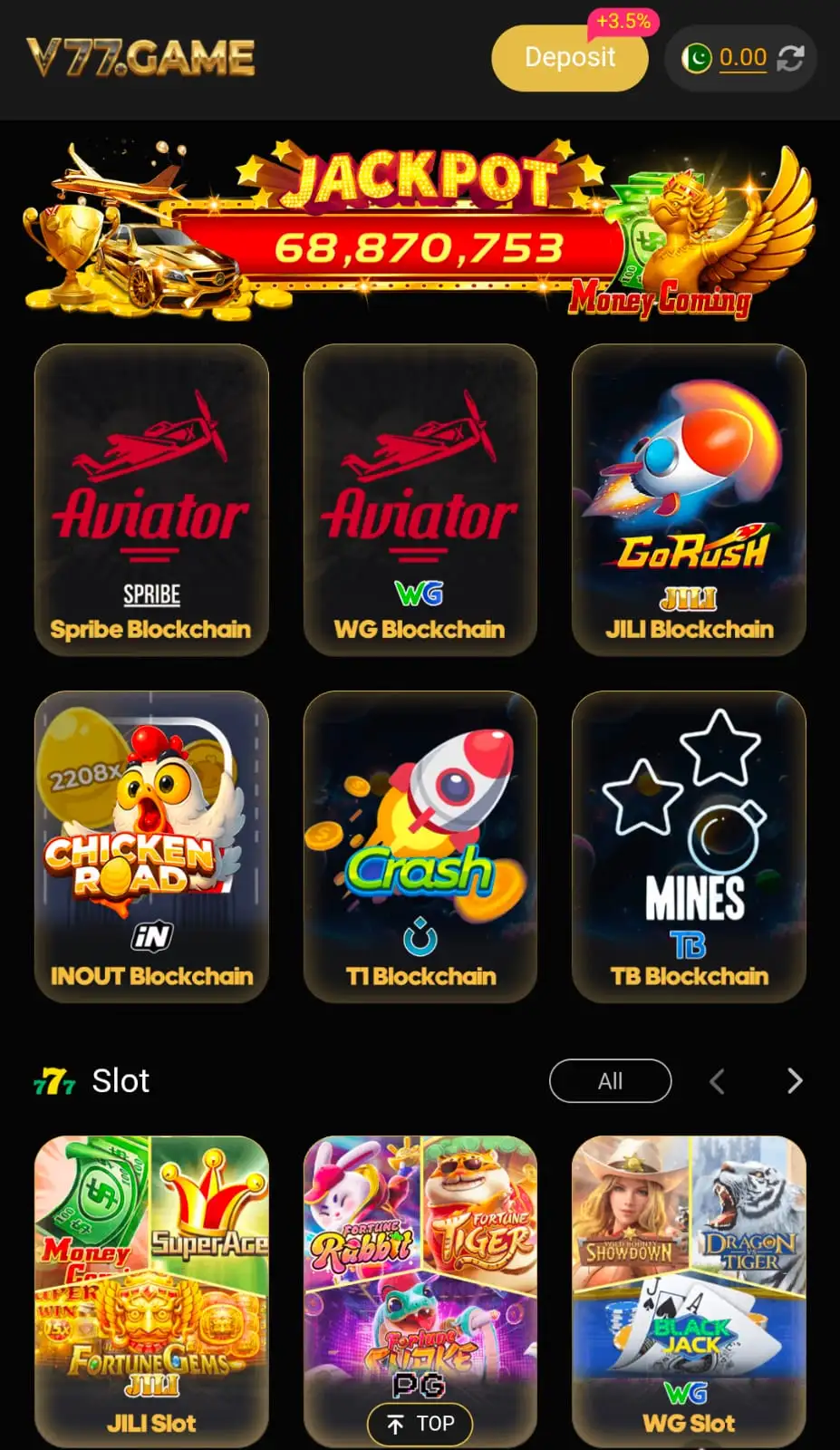Click the 0.00 balance amount
The height and width of the screenshot is (1450, 840).
coord(741,58)
